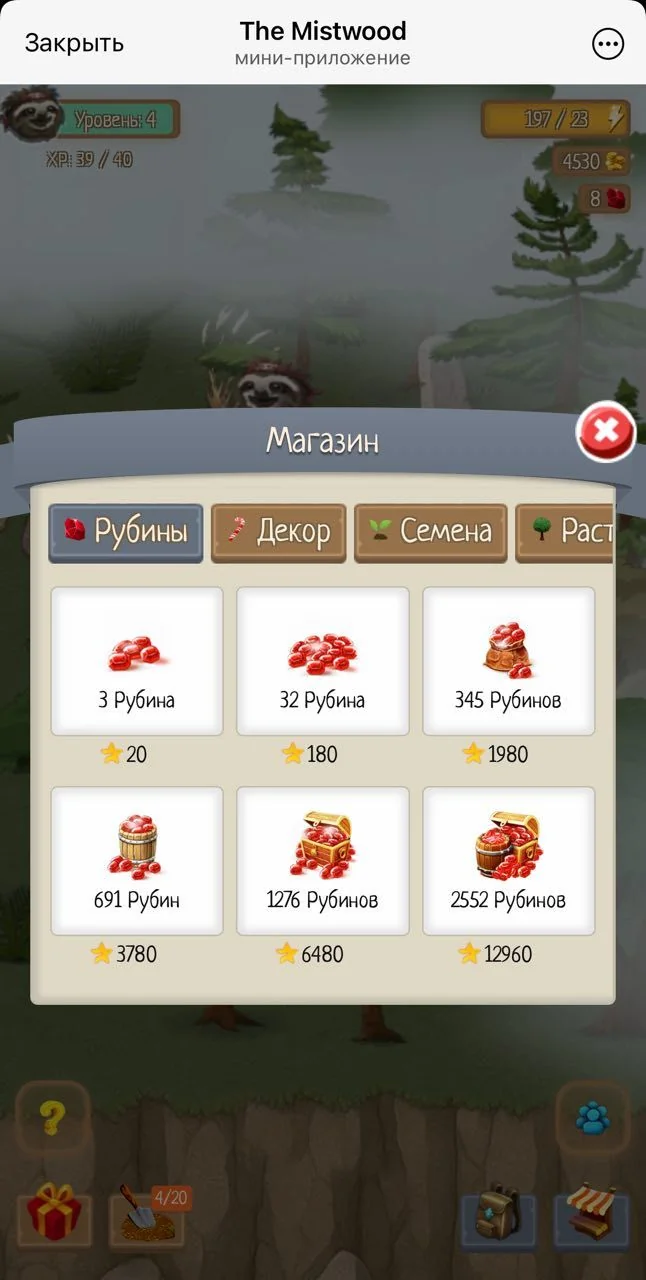
Task: Purchase the 345 Рубинов pack
Action: 509,661
